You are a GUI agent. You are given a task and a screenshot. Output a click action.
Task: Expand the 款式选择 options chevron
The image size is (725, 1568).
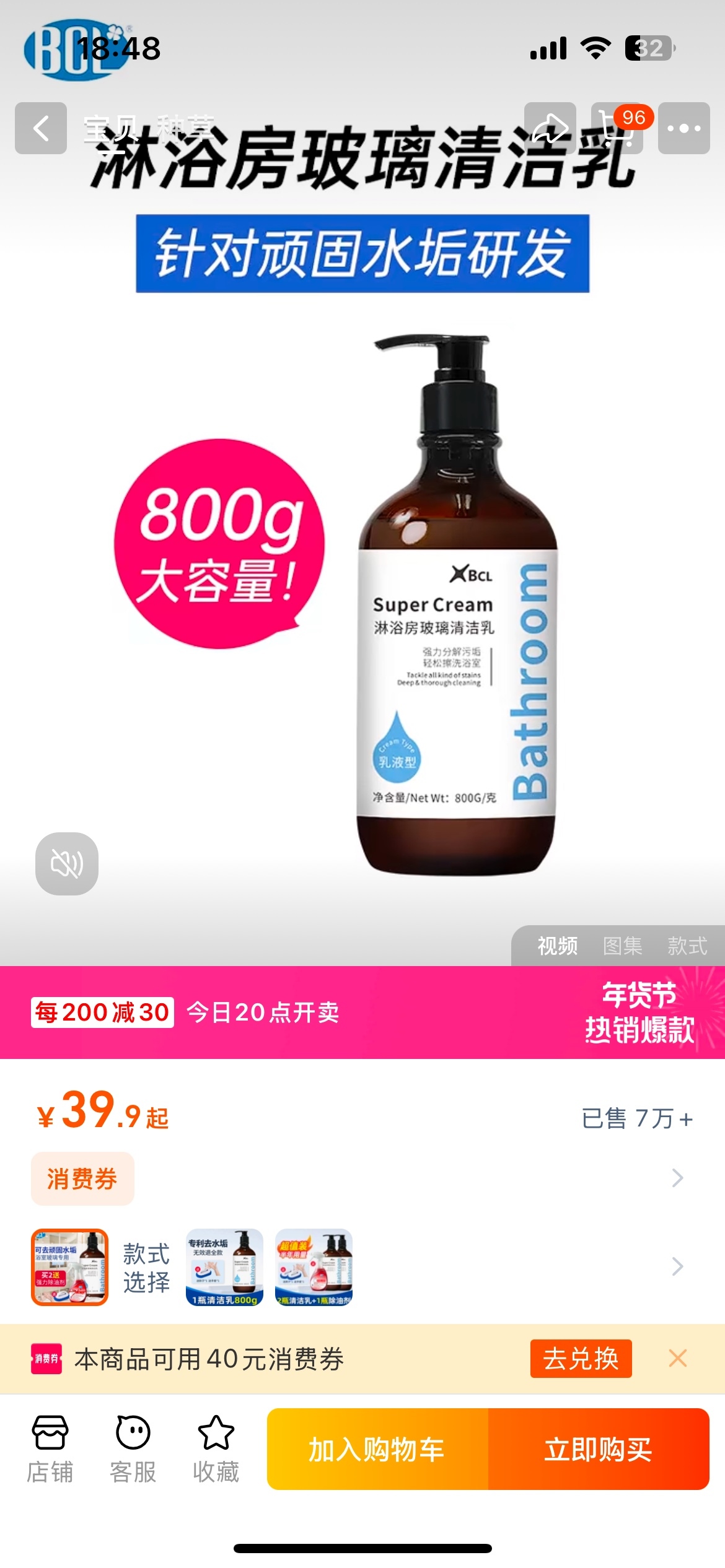(x=677, y=1267)
